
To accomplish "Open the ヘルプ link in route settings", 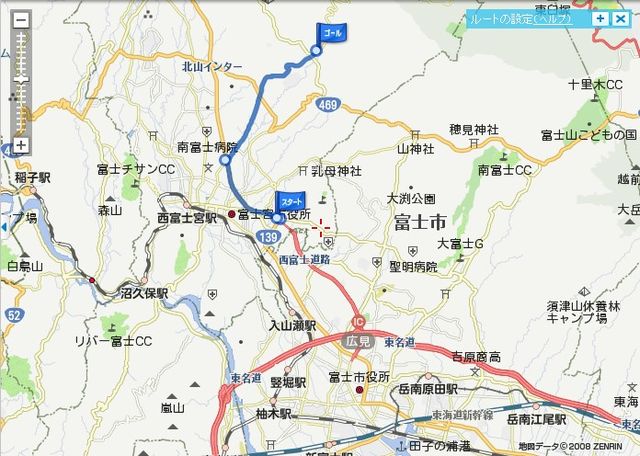I will [551, 18].
